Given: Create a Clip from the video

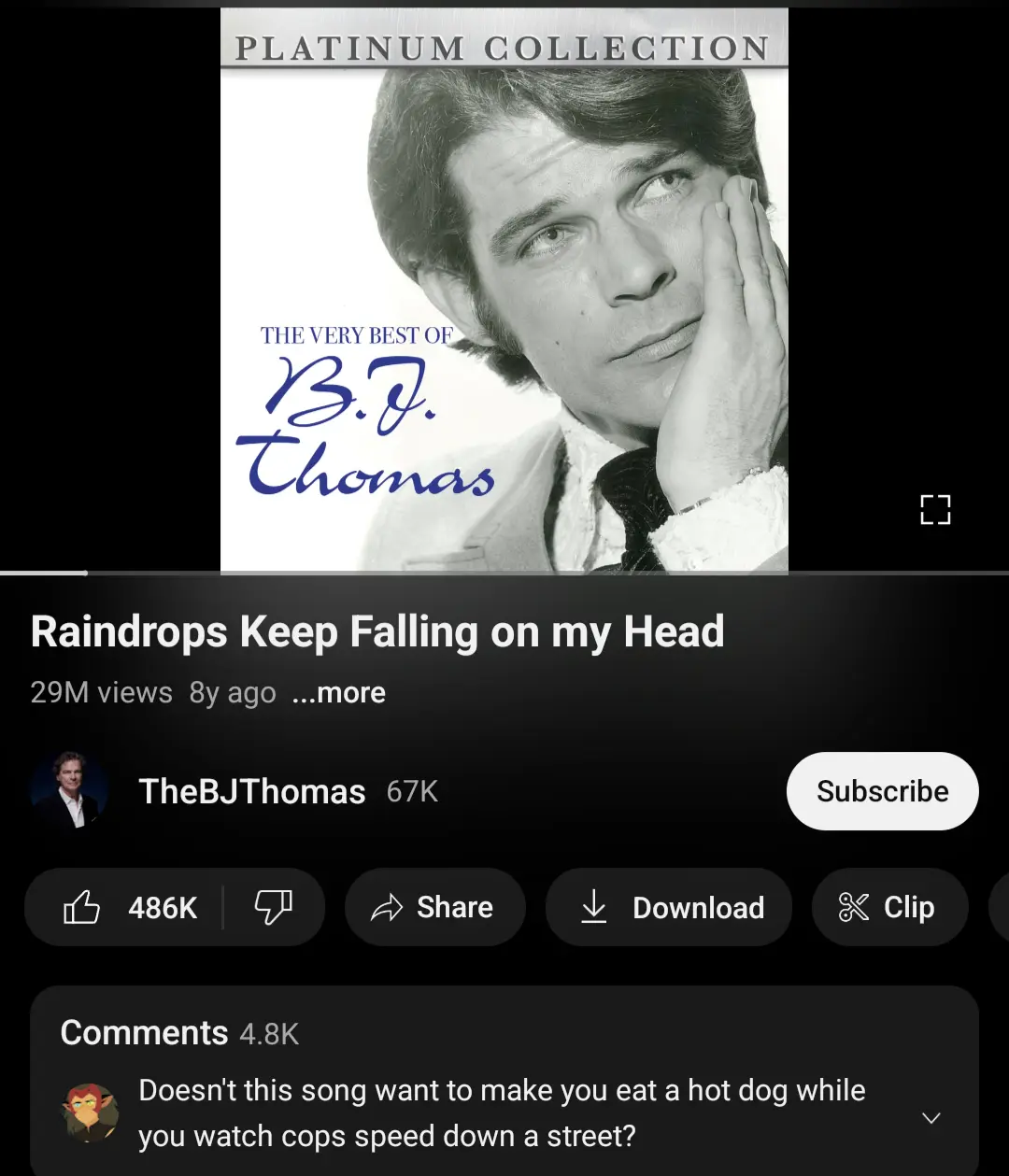Looking at the screenshot, I should [888, 907].
